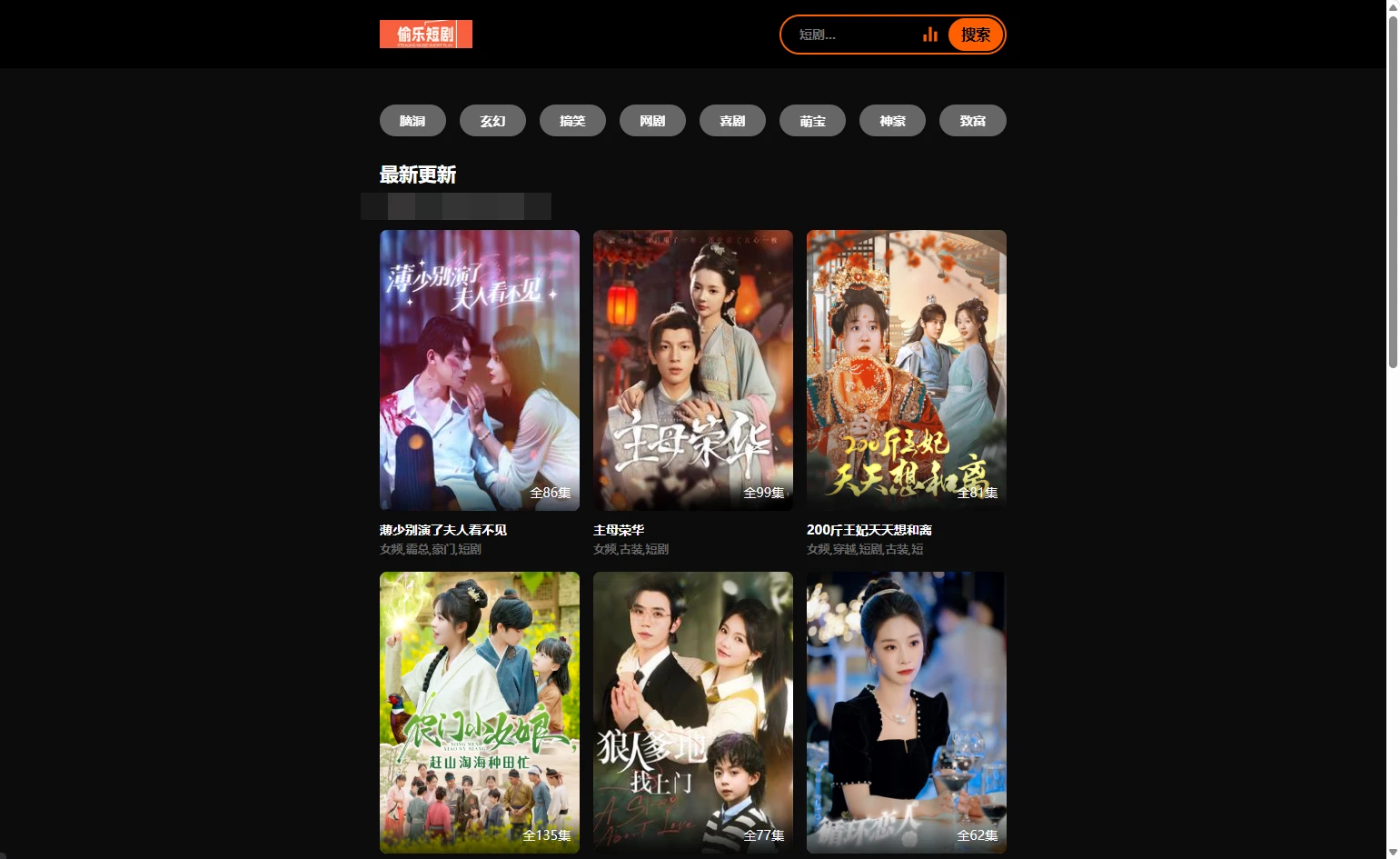This screenshot has width=1400, height=859.
Task: Select the 玄幻 category chip
Action: (492, 121)
